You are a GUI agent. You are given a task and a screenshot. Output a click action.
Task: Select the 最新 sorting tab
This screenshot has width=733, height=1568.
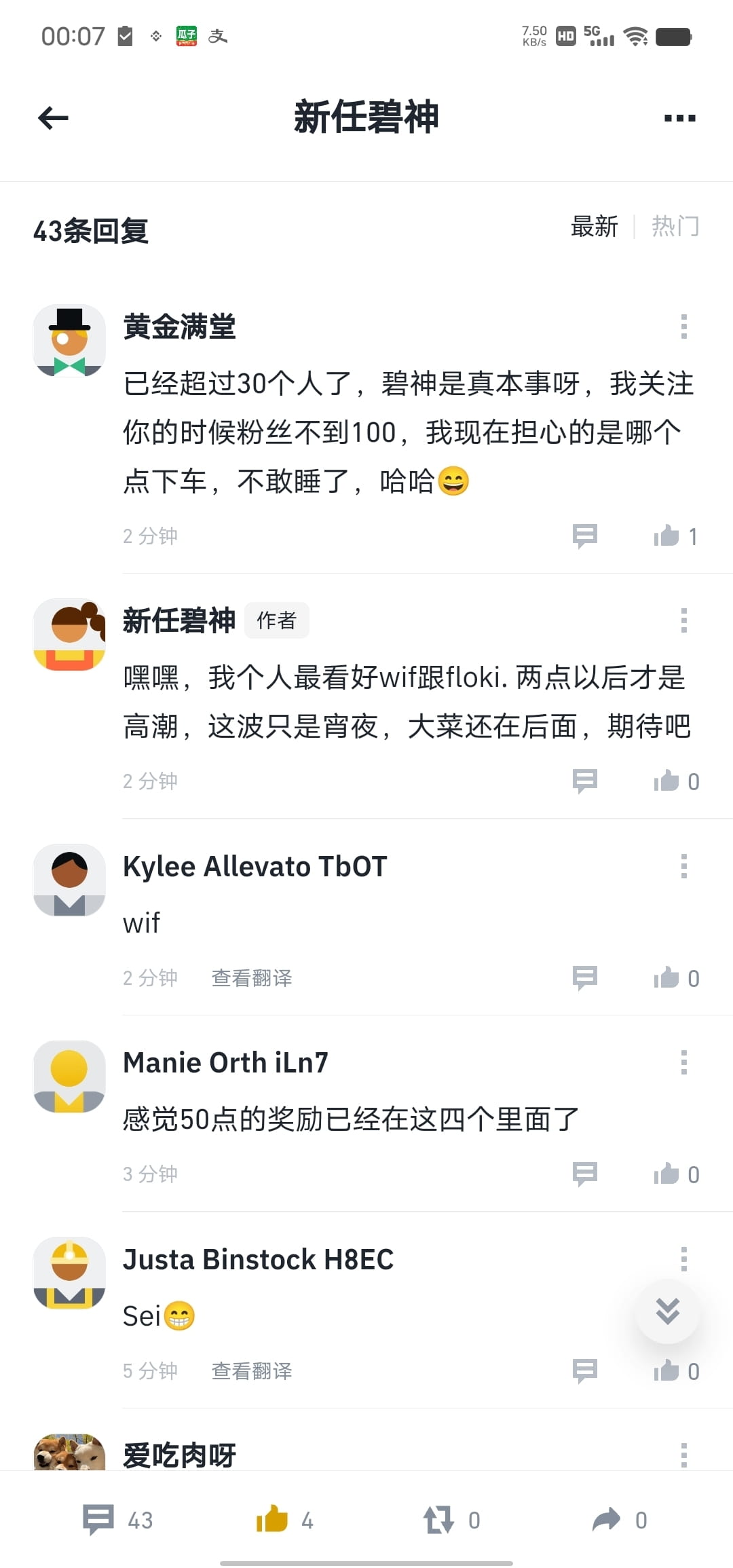coord(593,227)
